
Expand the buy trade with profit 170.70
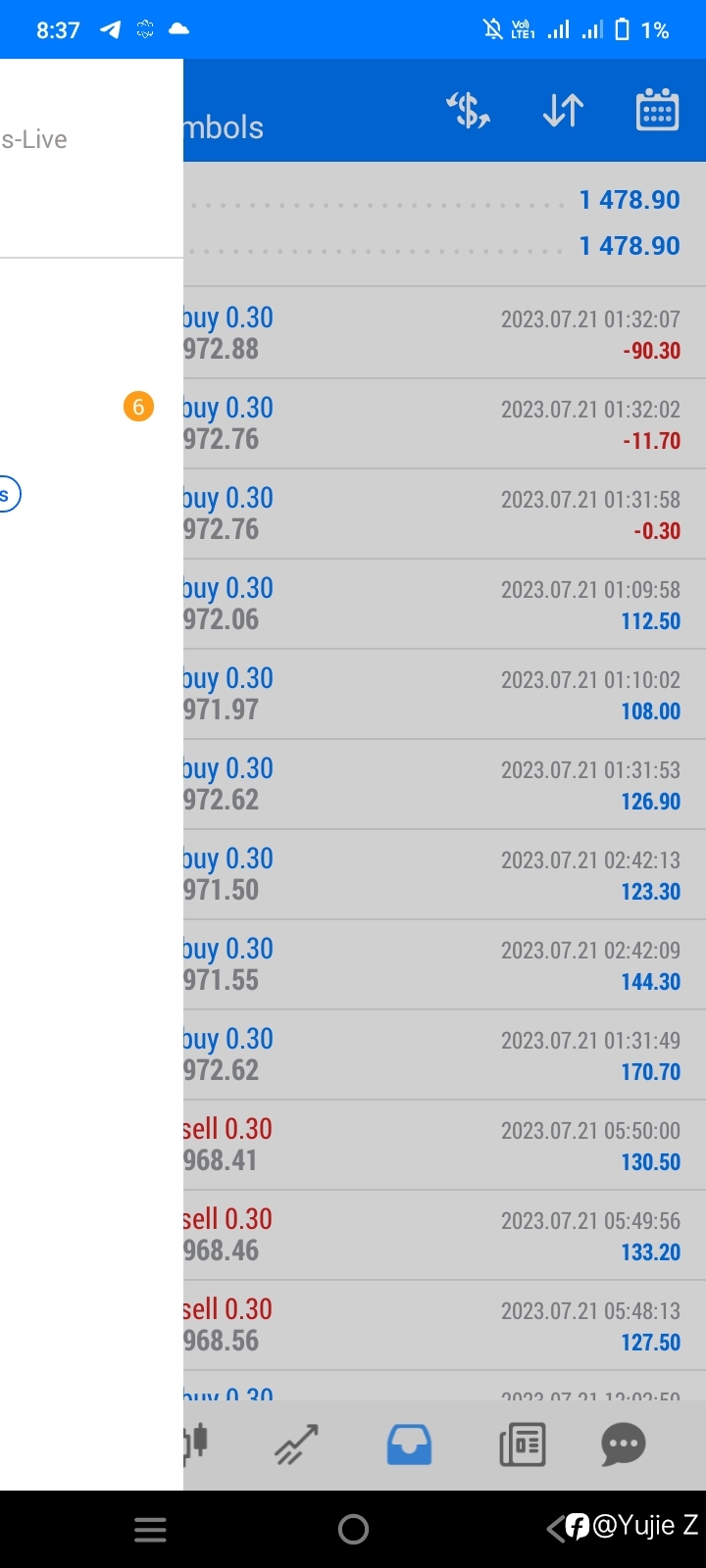point(444,1054)
